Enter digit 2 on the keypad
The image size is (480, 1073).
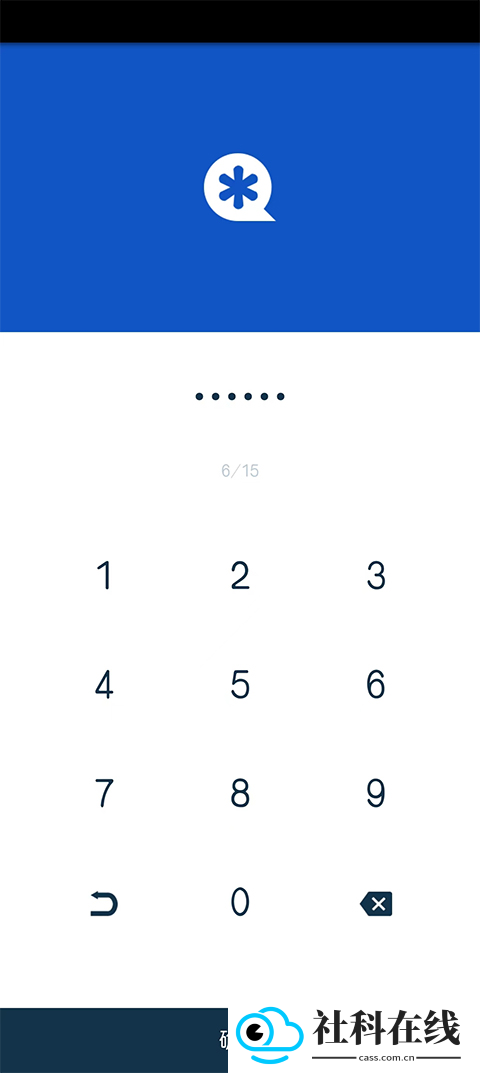click(240, 576)
